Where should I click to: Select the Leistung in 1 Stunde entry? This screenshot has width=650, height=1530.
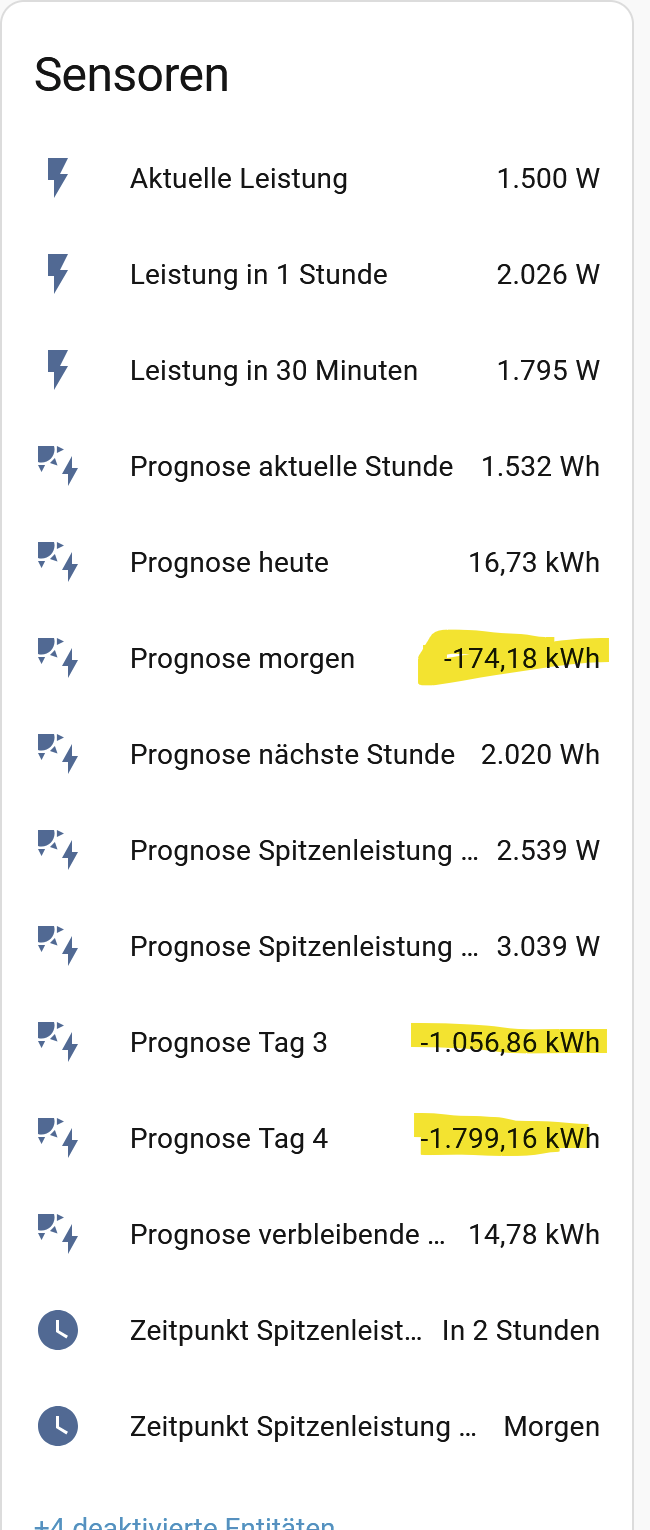[x=258, y=275]
